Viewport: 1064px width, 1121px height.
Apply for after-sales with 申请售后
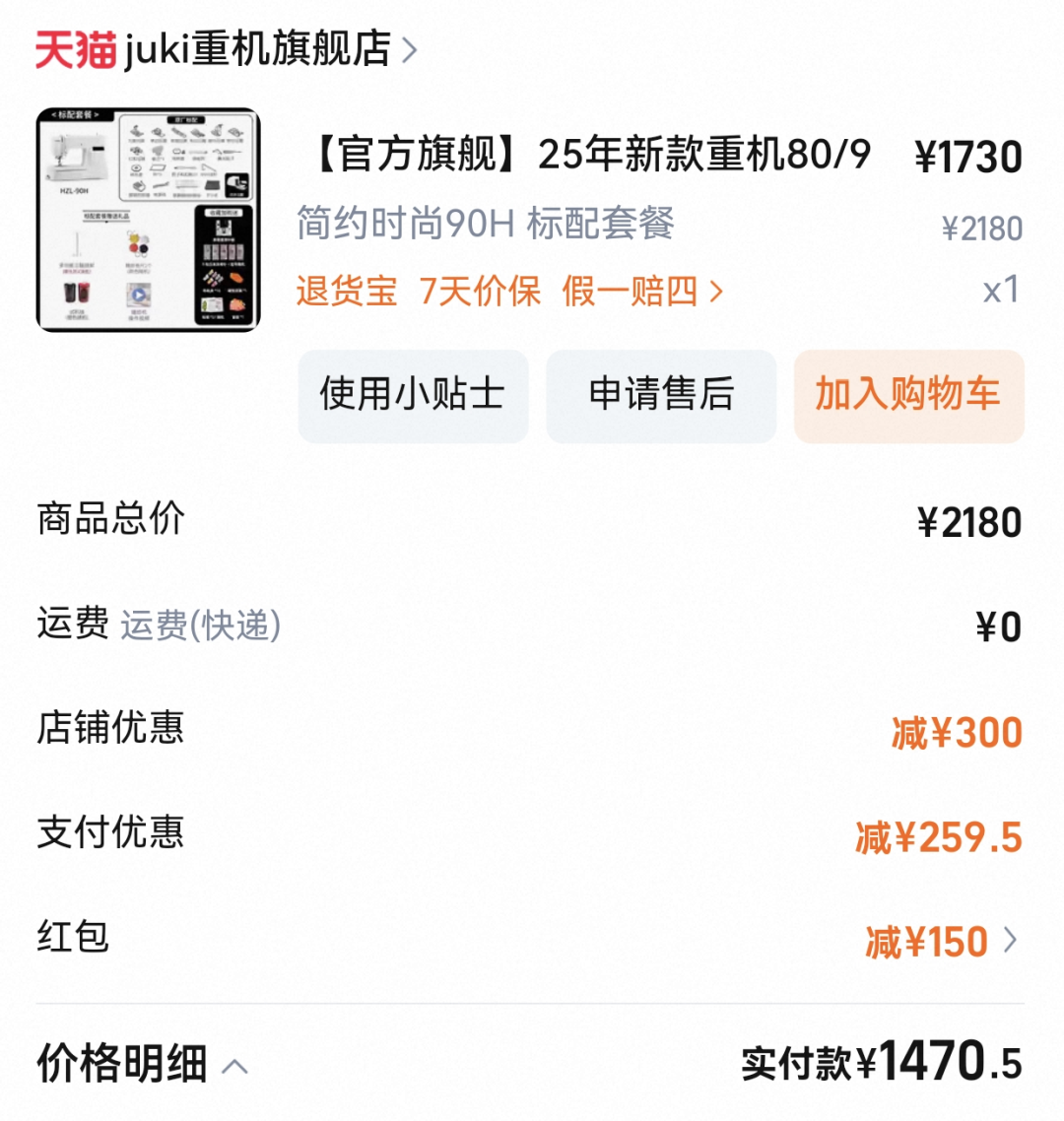coord(661,395)
